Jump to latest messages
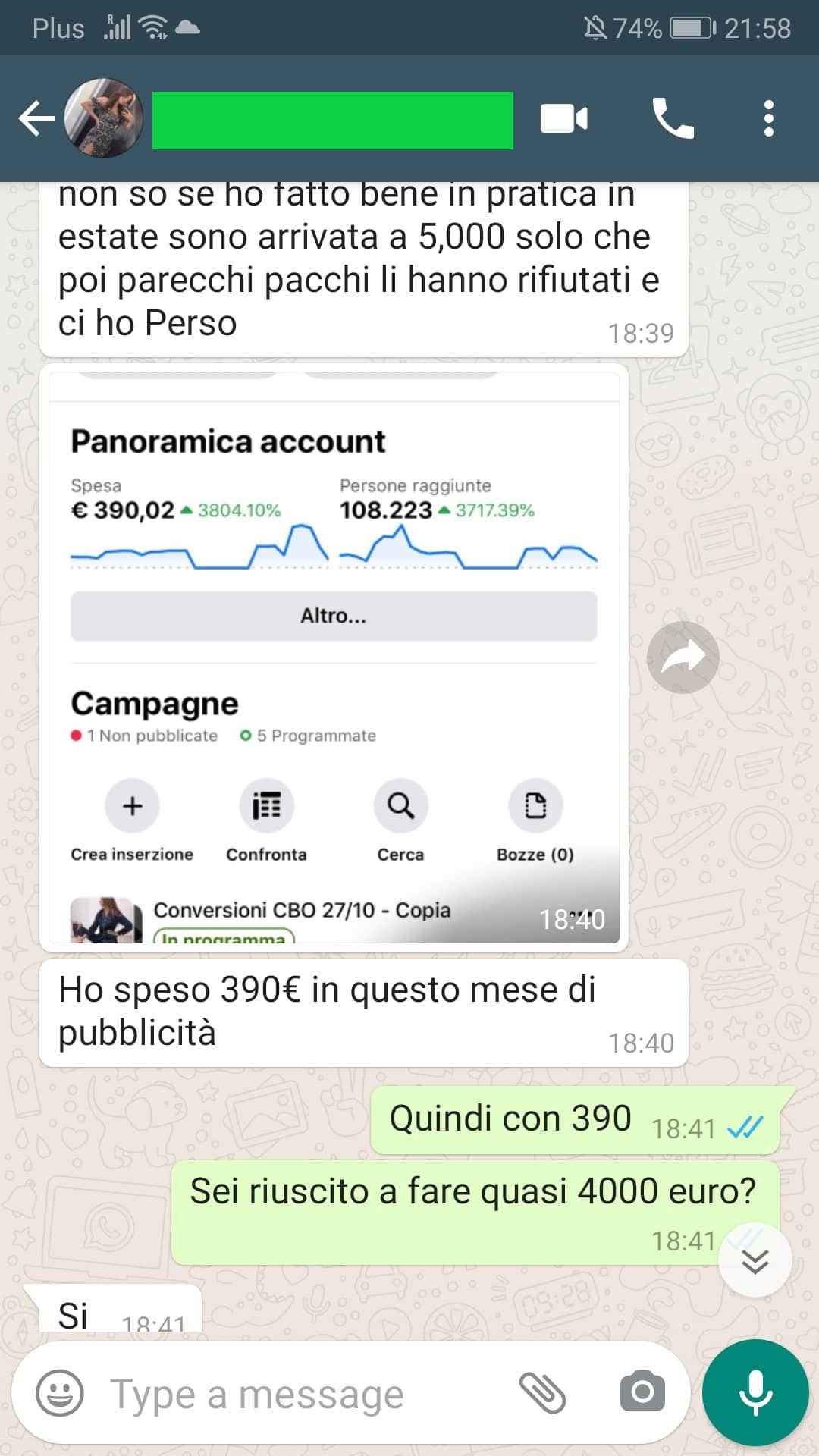The image size is (819, 1456). (755, 1260)
